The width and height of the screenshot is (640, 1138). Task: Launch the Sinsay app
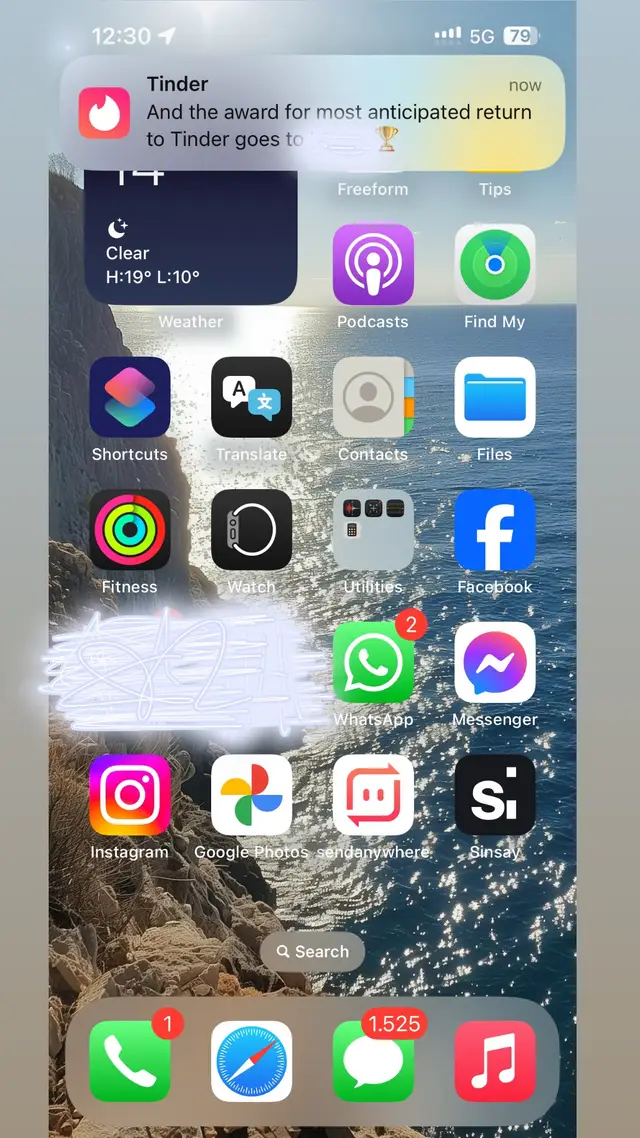click(x=494, y=795)
